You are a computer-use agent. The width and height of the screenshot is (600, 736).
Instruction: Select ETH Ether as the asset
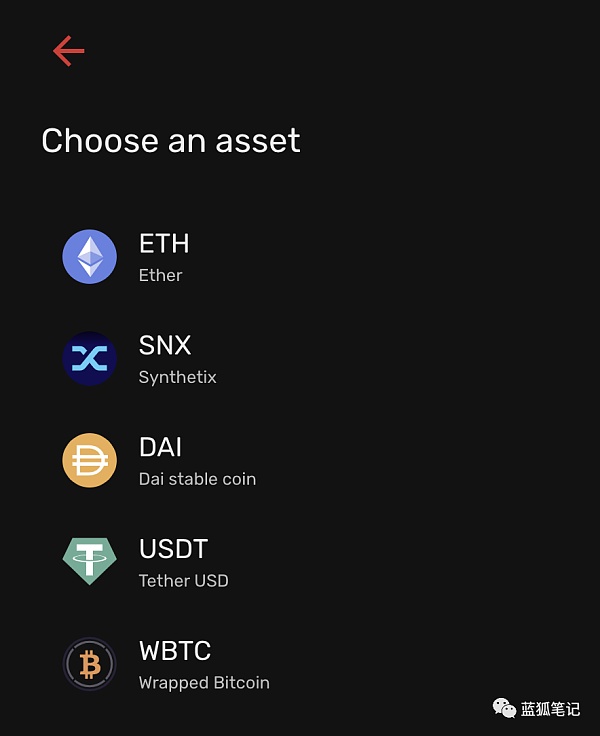point(163,256)
